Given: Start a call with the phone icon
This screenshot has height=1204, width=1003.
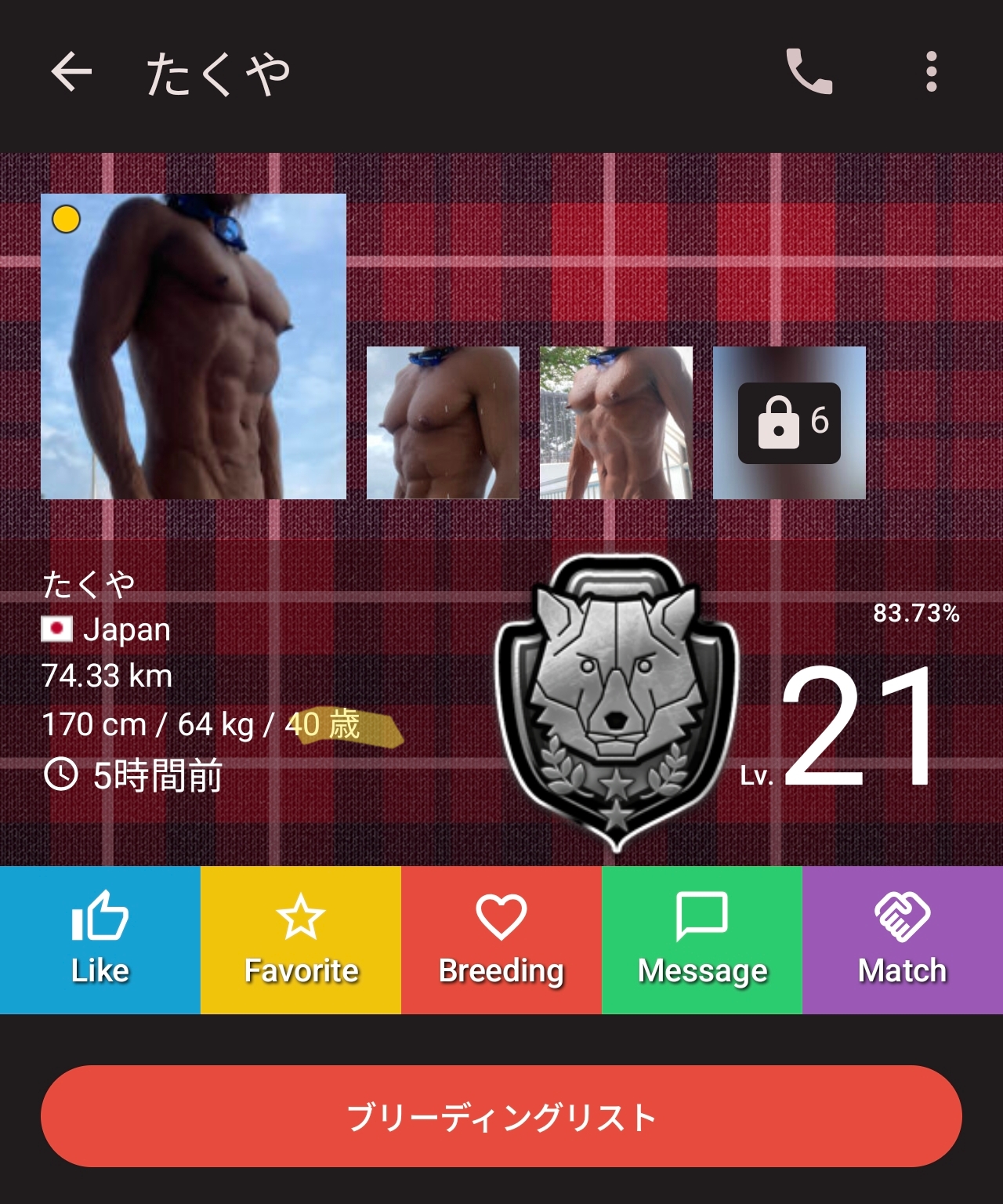Looking at the screenshot, I should coord(808,72).
